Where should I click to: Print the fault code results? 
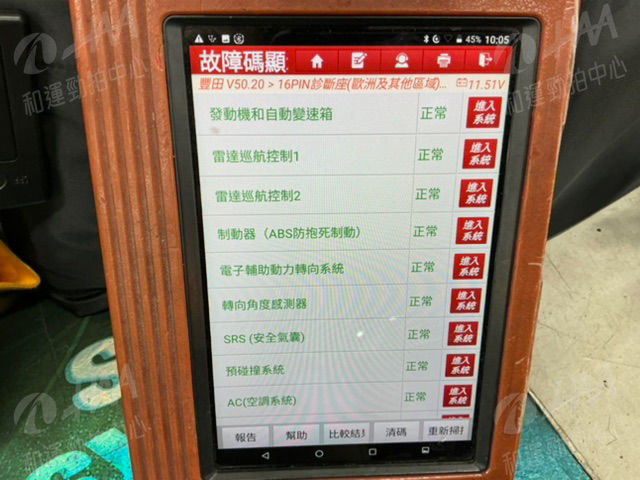tap(443, 60)
